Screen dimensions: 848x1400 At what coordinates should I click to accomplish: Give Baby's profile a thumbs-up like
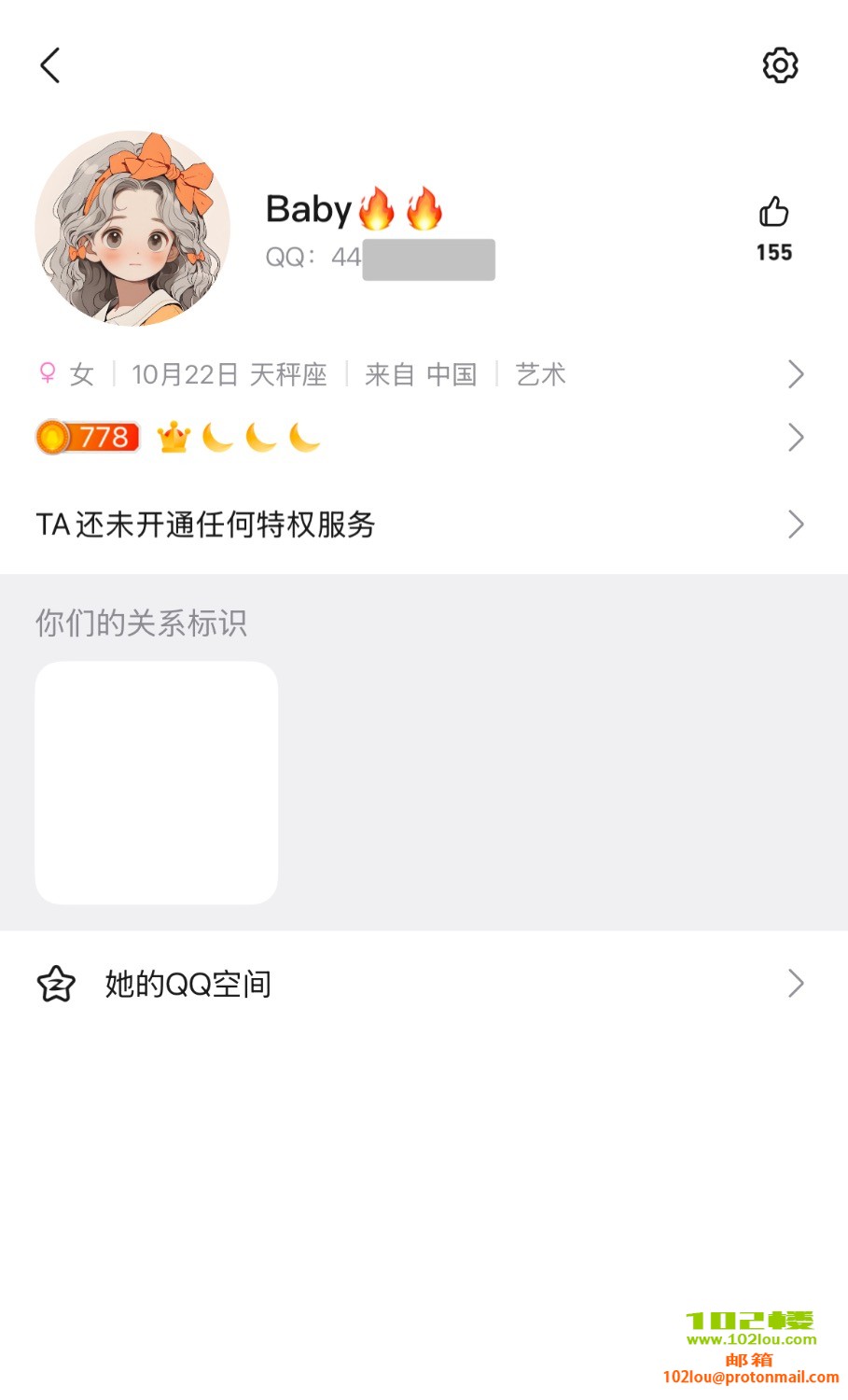[x=773, y=214]
